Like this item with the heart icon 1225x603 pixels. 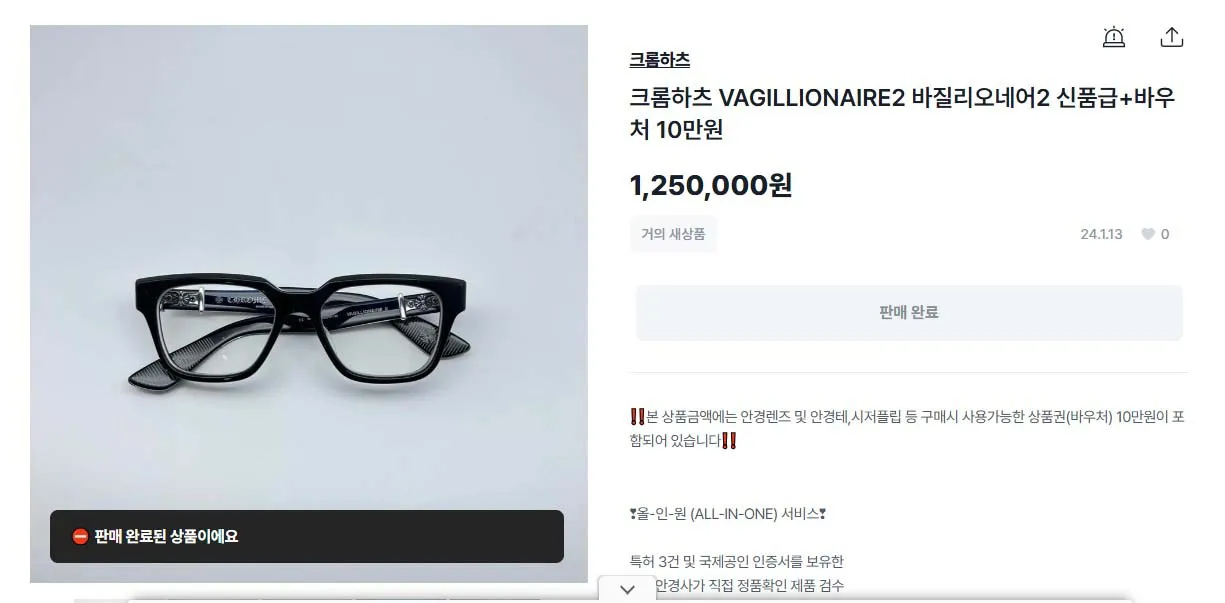click(x=1148, y=234)
